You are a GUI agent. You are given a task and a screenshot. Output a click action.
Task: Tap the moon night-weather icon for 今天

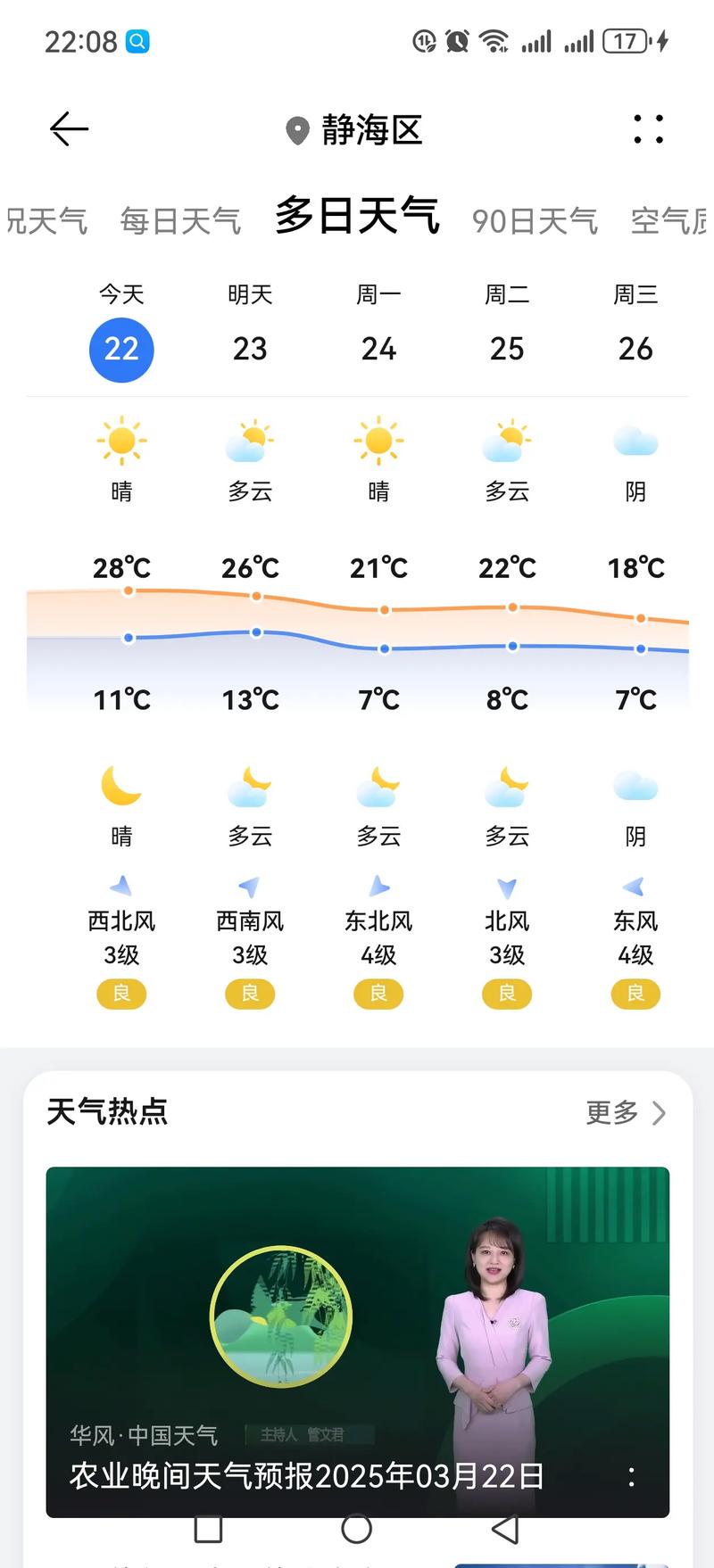[x=121, y=786]
